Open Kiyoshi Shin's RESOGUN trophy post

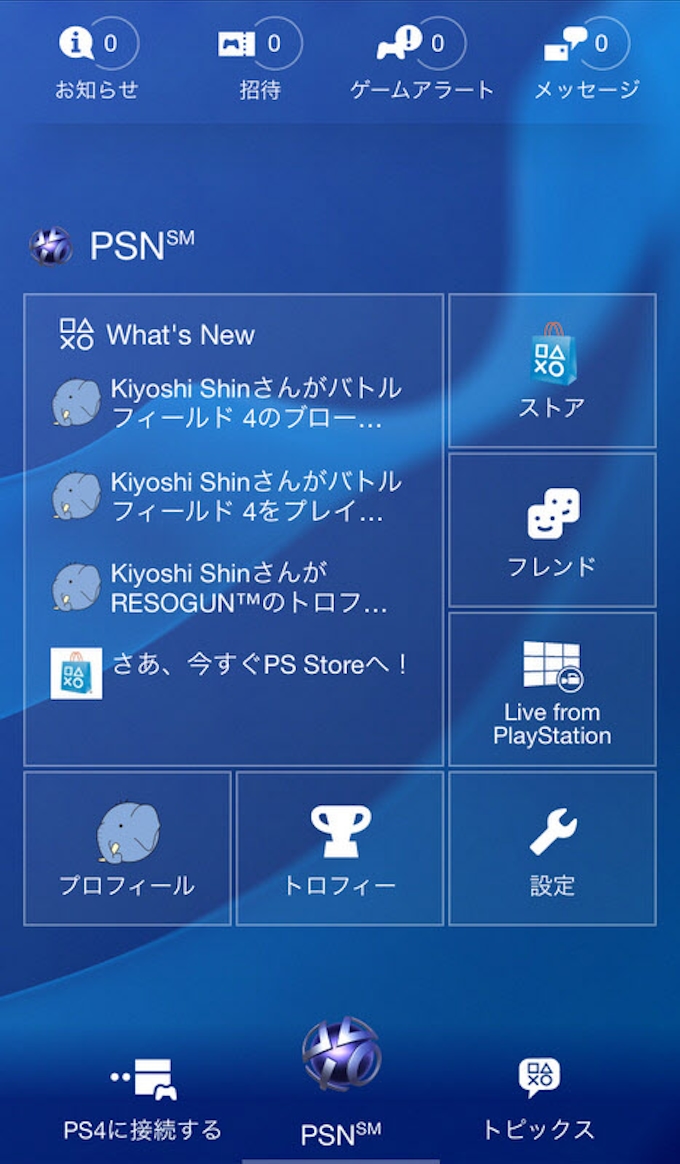[x=232, y=588]
